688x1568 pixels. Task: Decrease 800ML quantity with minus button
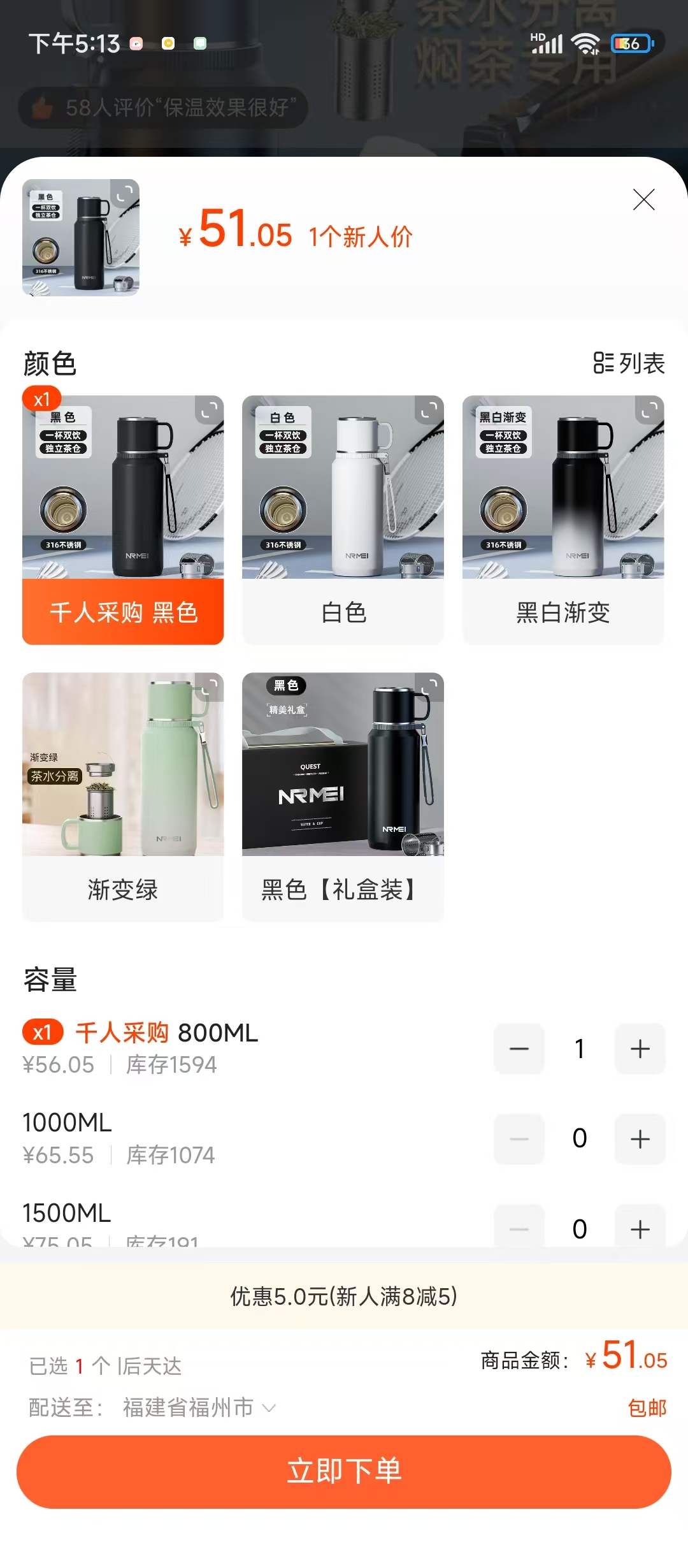point(519,1049)
